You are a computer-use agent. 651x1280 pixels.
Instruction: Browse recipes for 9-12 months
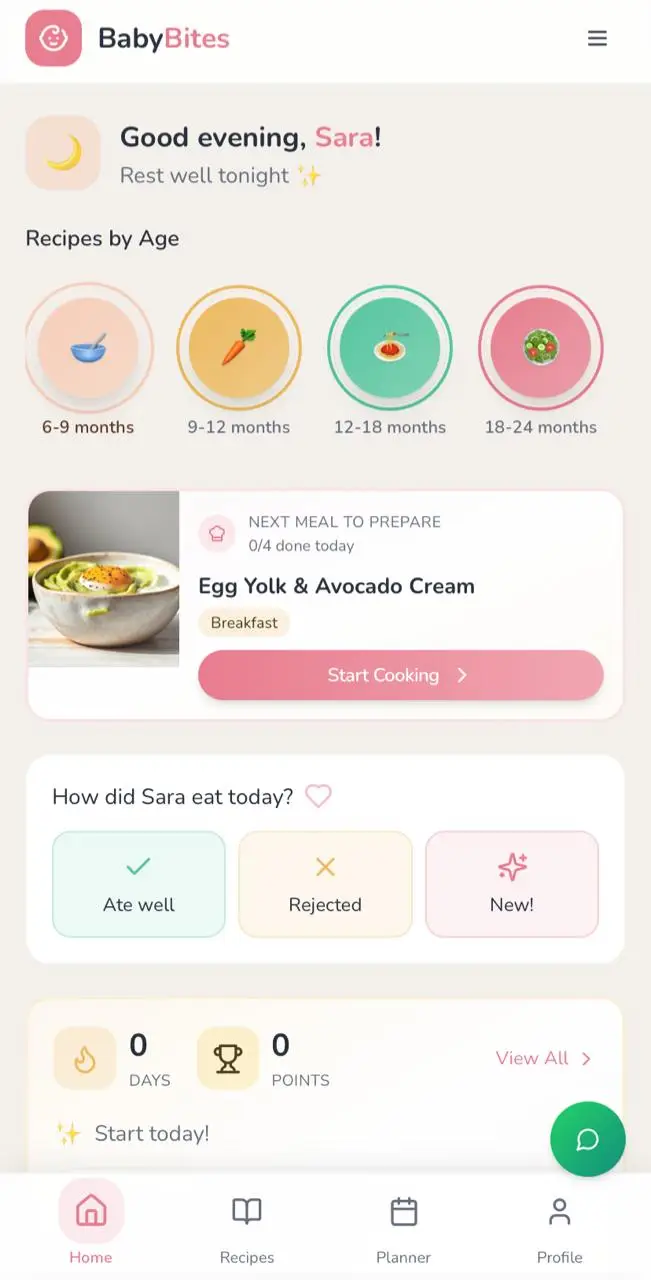[x=239, y=348]
